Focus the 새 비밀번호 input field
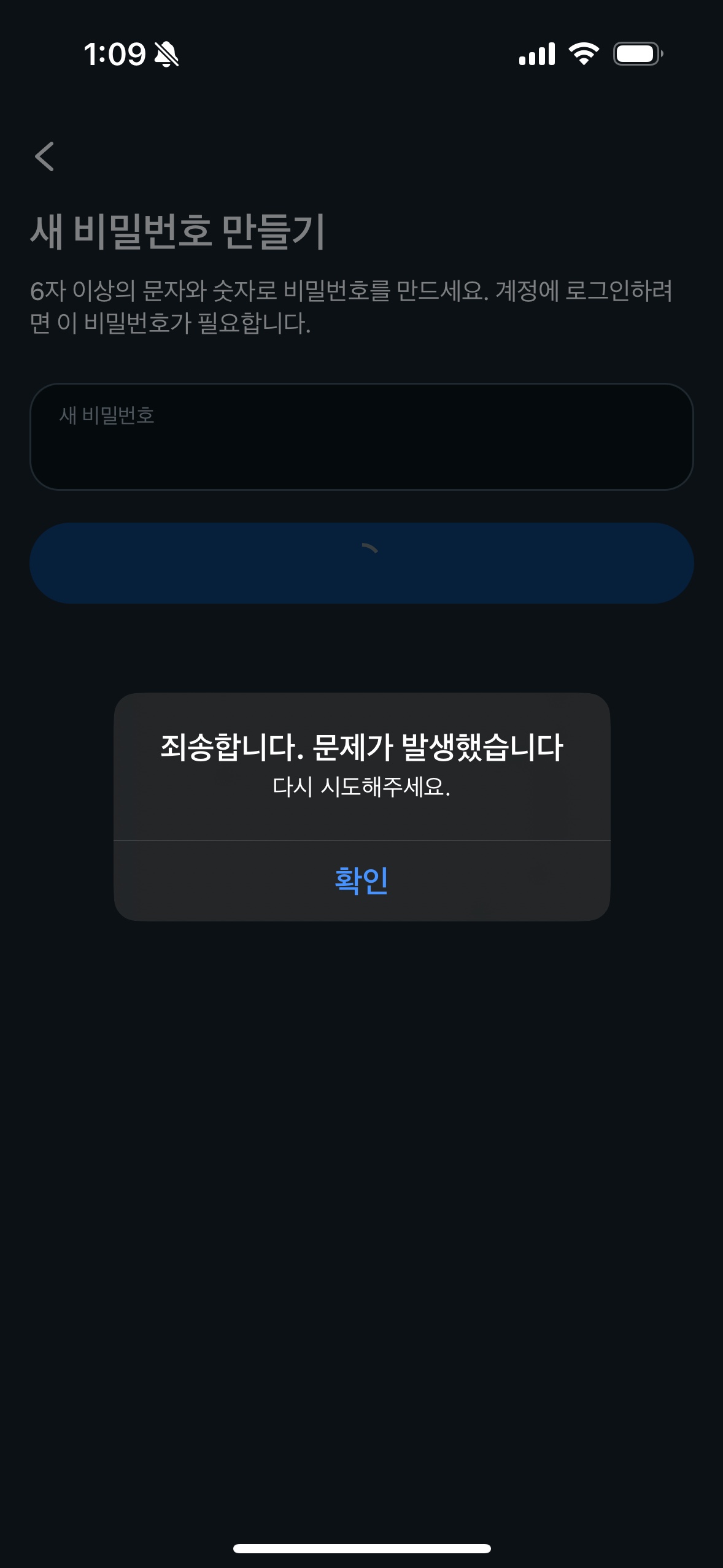Screen dimensions: 723x1568 click(x=361, y=437)
